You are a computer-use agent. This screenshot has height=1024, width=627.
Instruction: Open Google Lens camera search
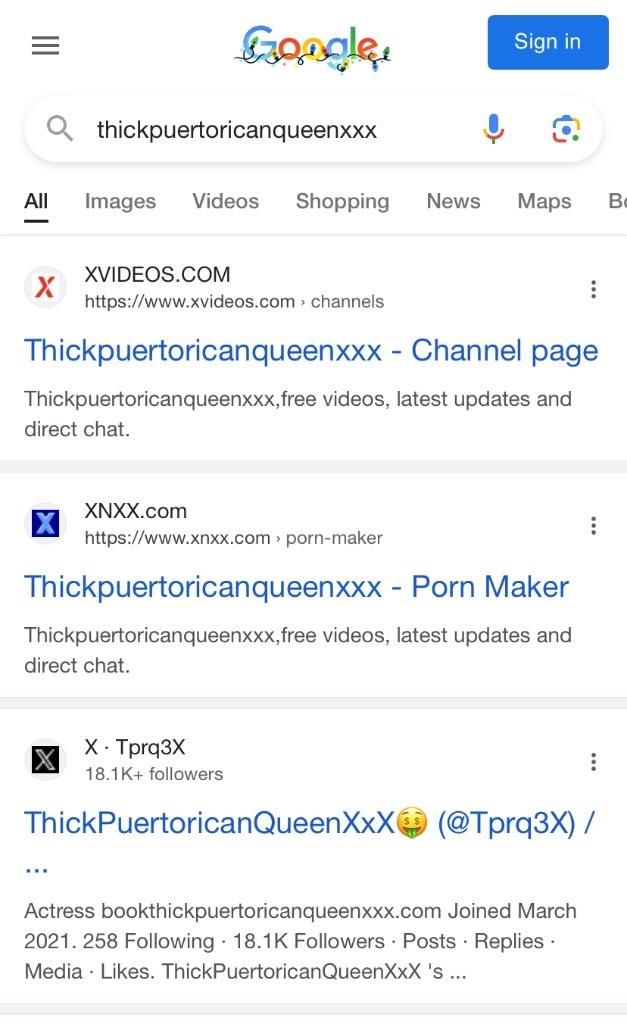point(565,129)
